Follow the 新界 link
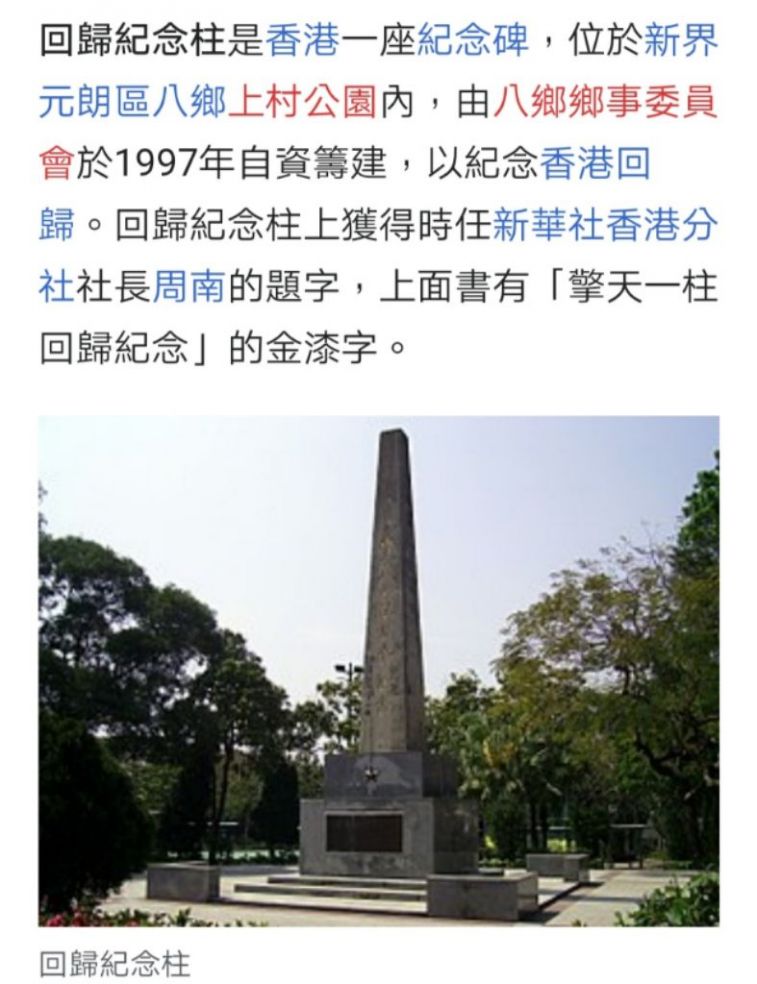The image size is (757, 984). click(x=681, y=41)
